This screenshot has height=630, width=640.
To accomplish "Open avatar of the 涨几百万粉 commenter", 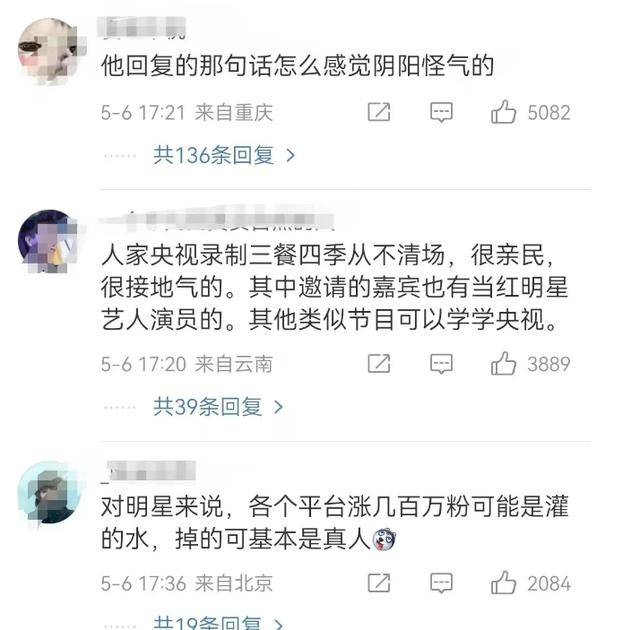I will point(48,493).
